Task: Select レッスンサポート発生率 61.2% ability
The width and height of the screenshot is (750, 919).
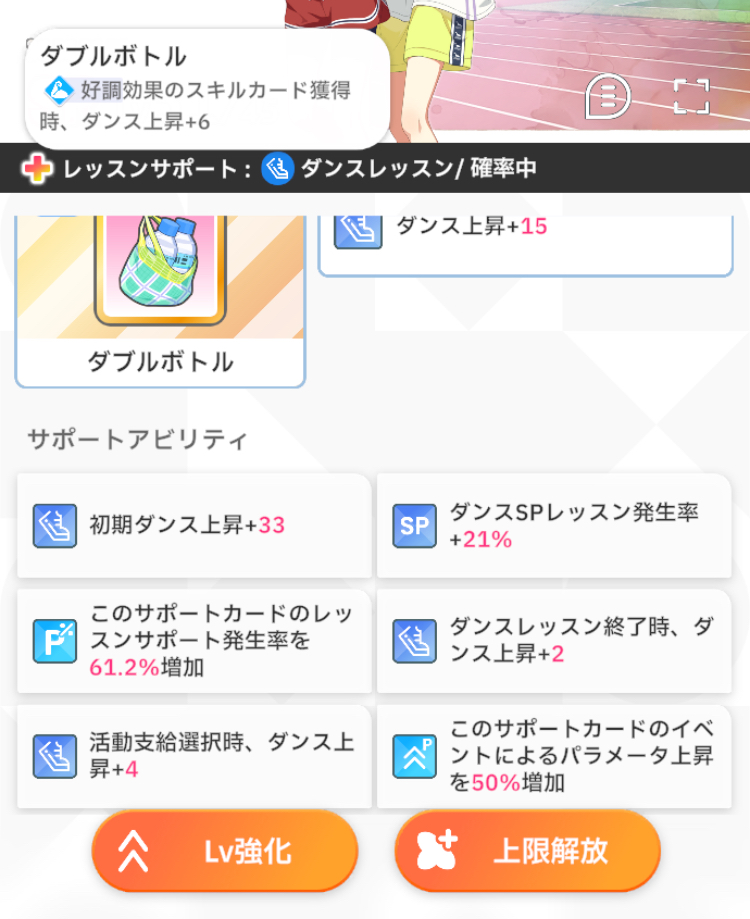Action: (194, 641)
